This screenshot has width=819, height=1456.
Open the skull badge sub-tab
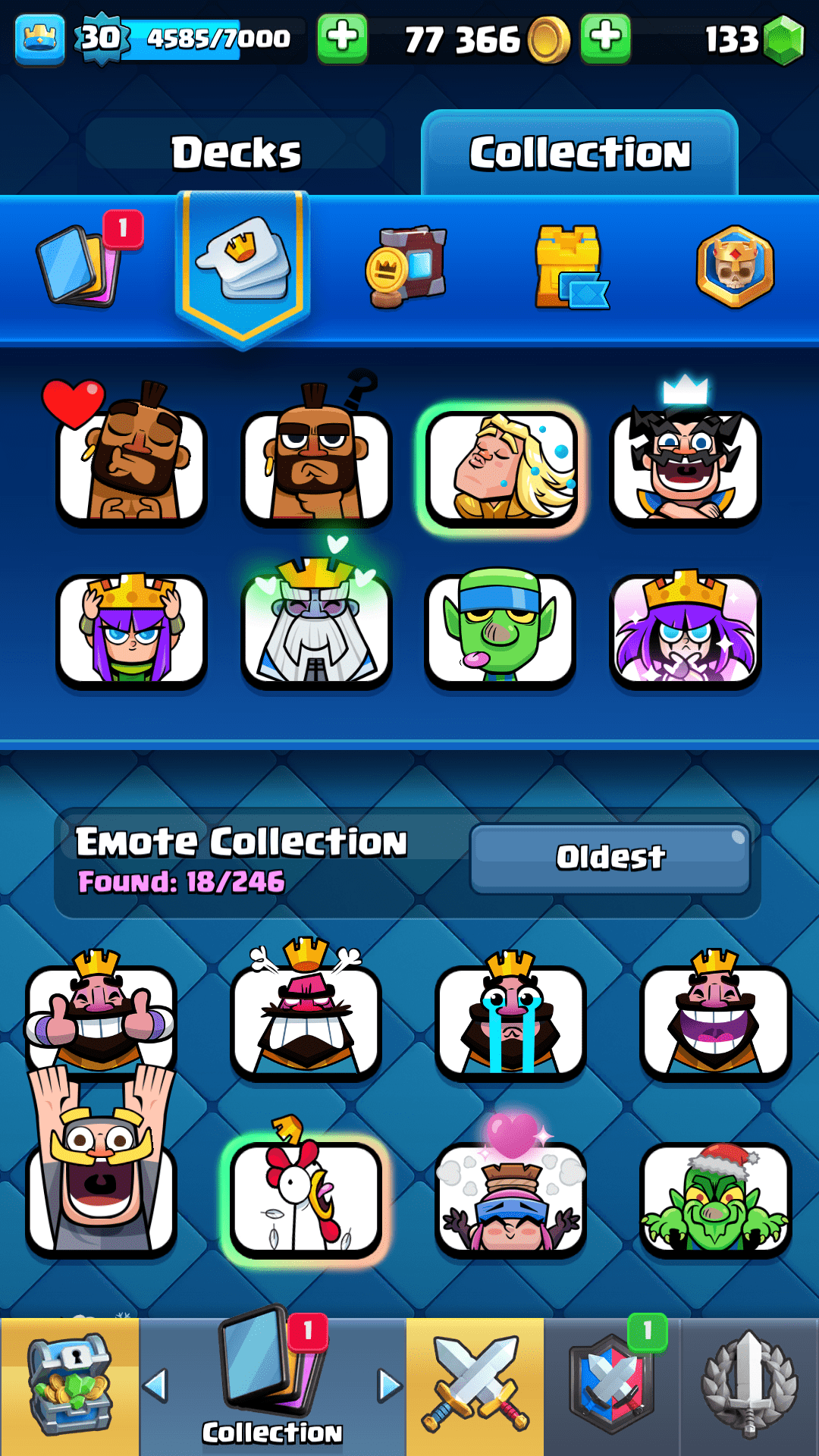pyautogui.click(x=735, y=267)
